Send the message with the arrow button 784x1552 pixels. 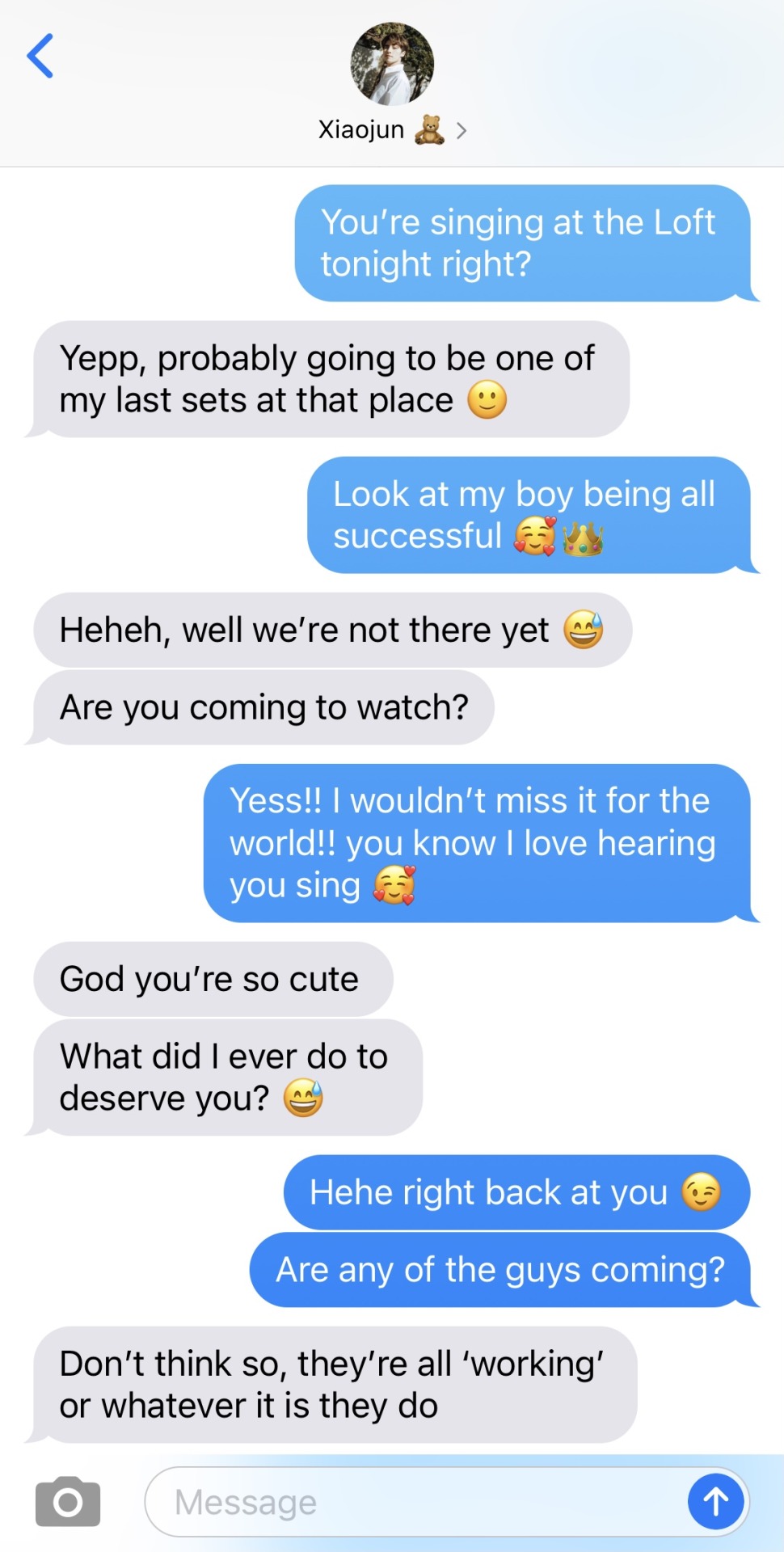(x=715, y=1502)
